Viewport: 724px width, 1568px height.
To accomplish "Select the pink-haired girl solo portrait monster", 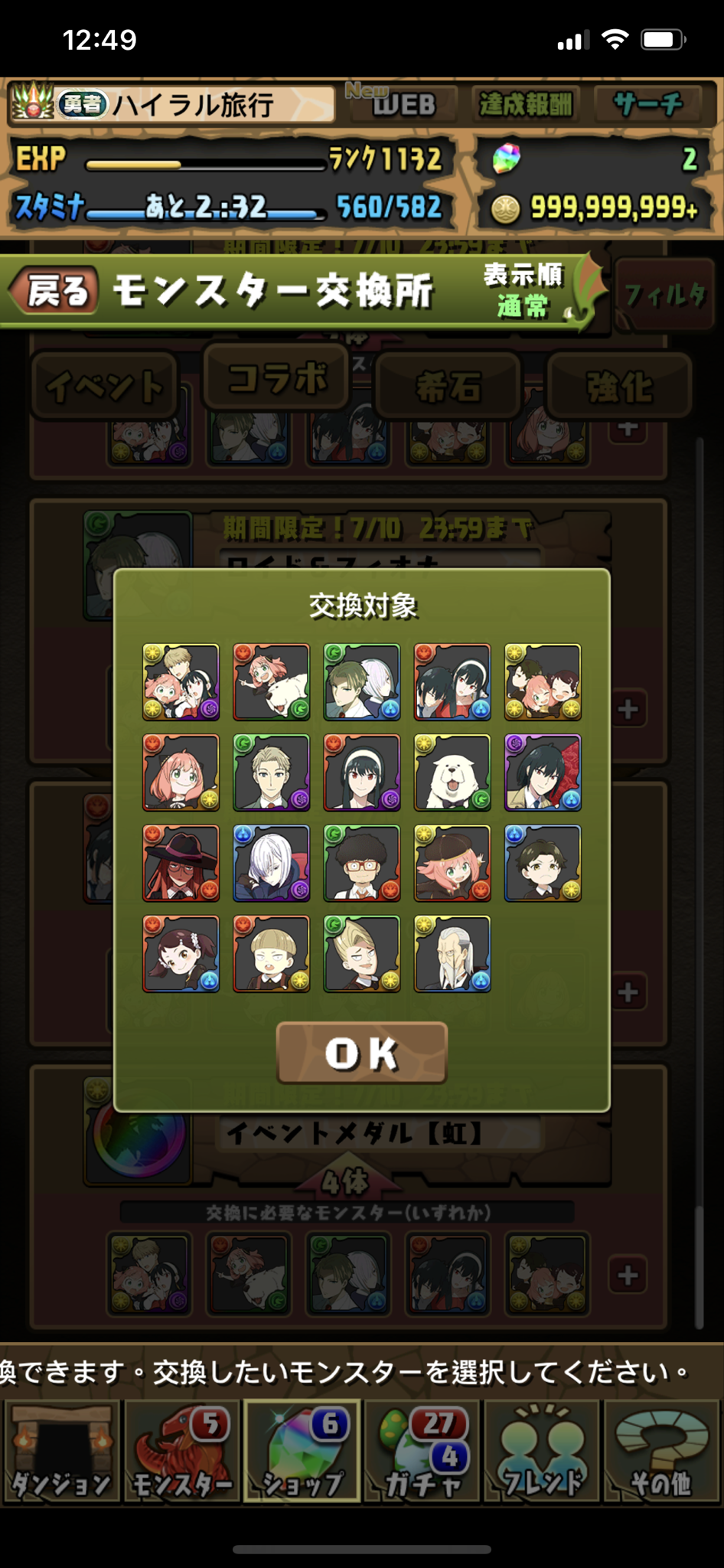I will point(181,773).
